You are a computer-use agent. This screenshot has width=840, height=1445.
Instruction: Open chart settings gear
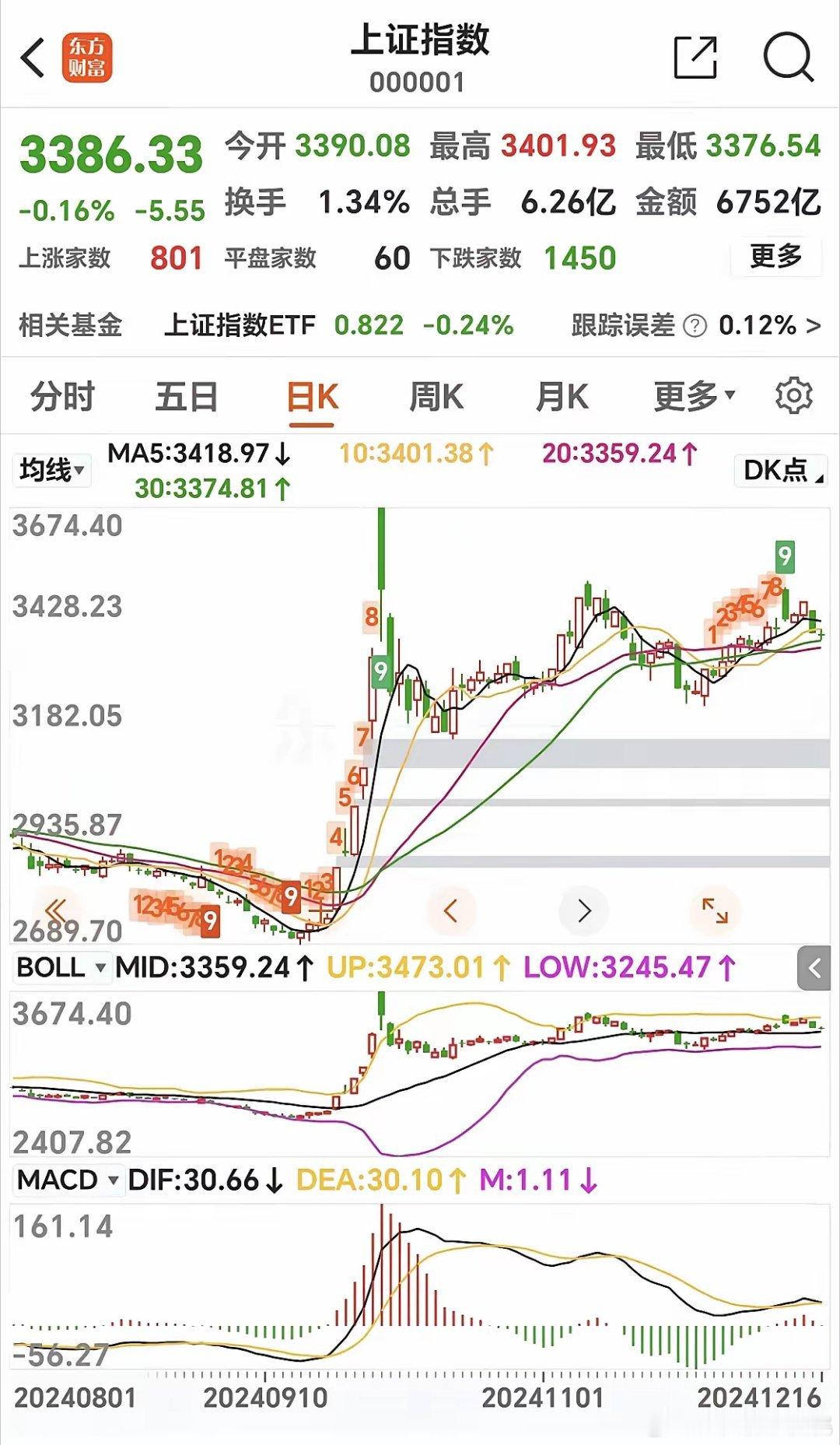click(793, 396)
